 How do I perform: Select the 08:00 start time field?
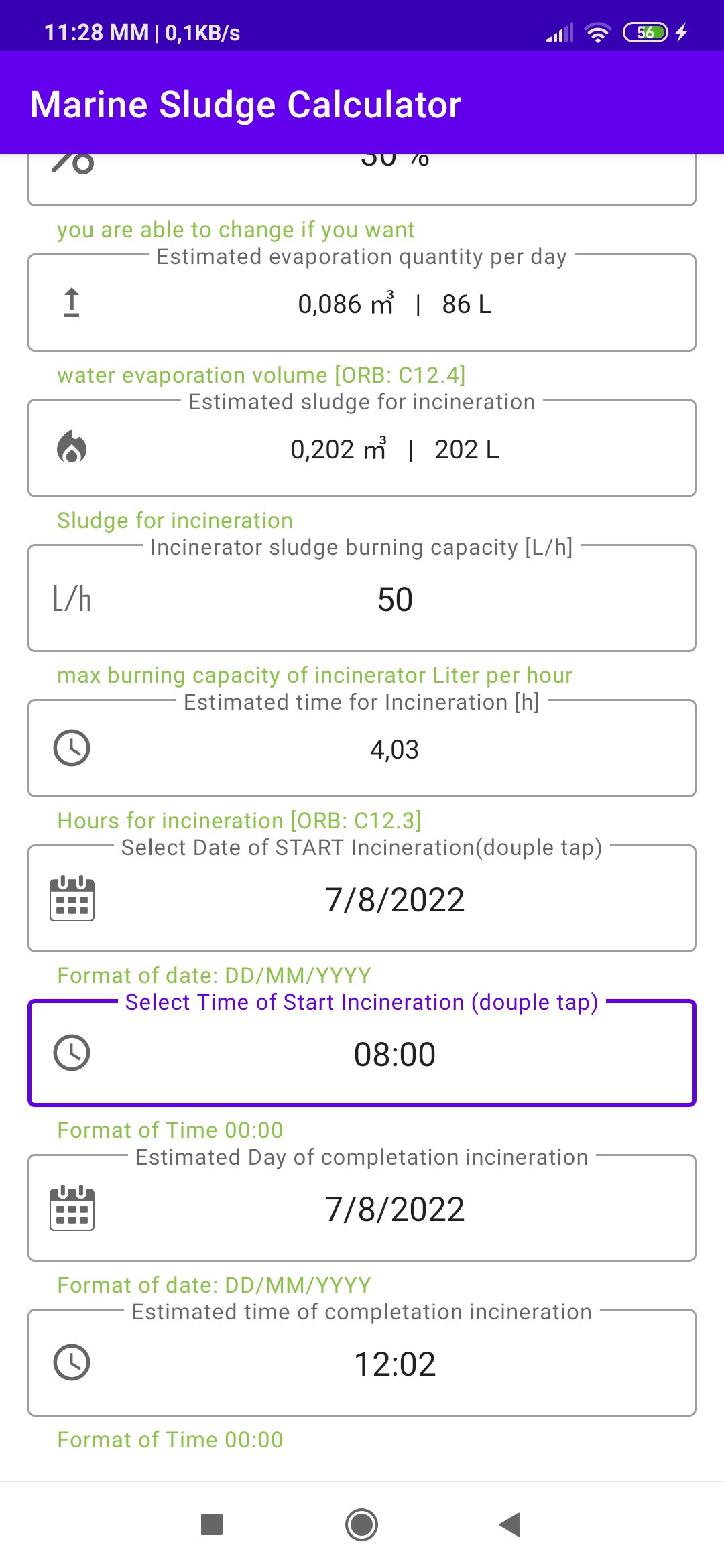pyautogui.click(x=396, y=1053)
